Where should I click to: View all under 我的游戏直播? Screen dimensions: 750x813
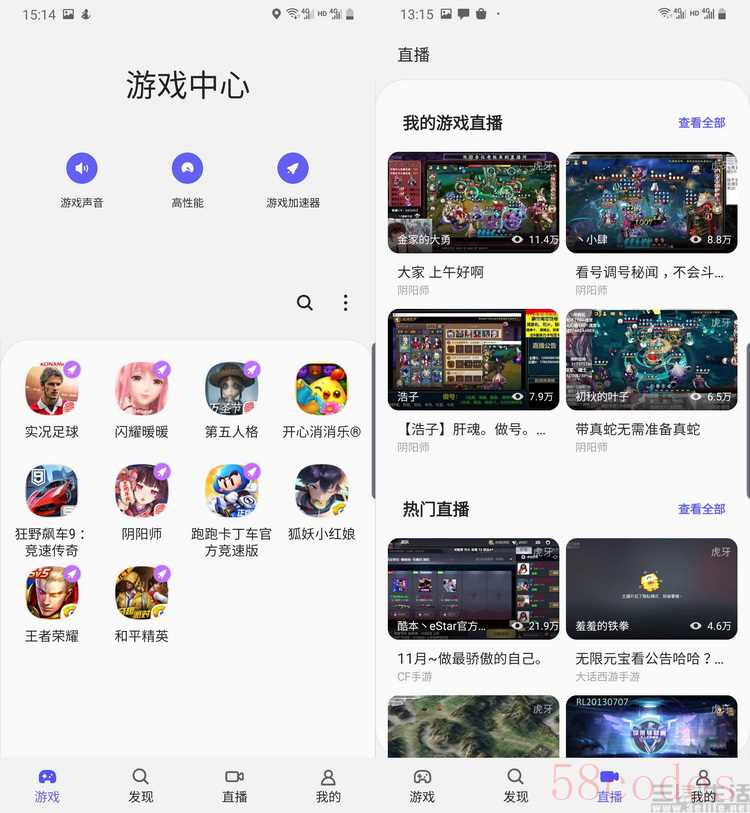pyautogui.click(x=701, y=123)
